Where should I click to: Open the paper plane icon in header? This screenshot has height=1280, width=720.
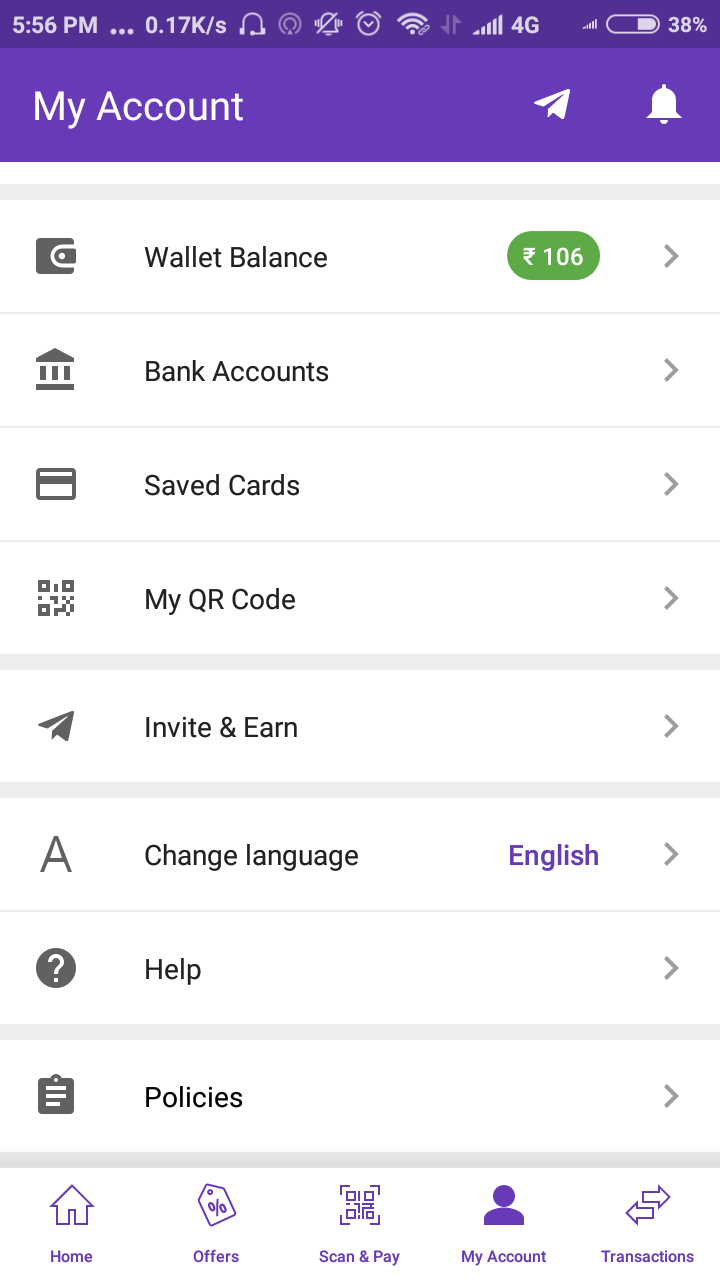pos(552,105)
